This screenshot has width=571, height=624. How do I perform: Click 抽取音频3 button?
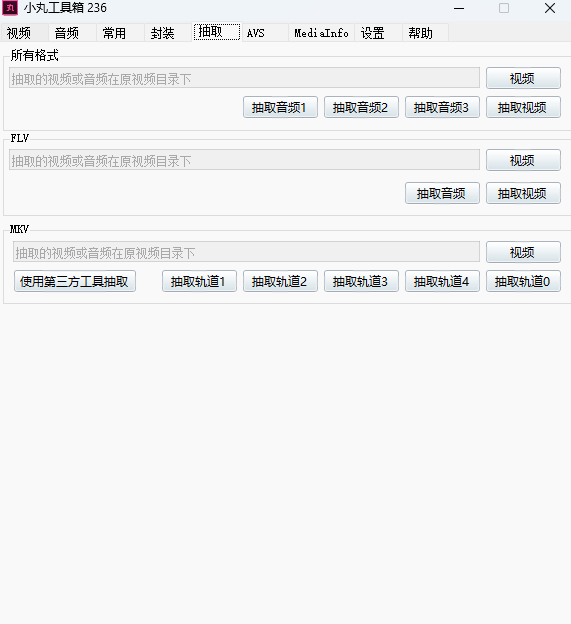click(x=442, y=107)
